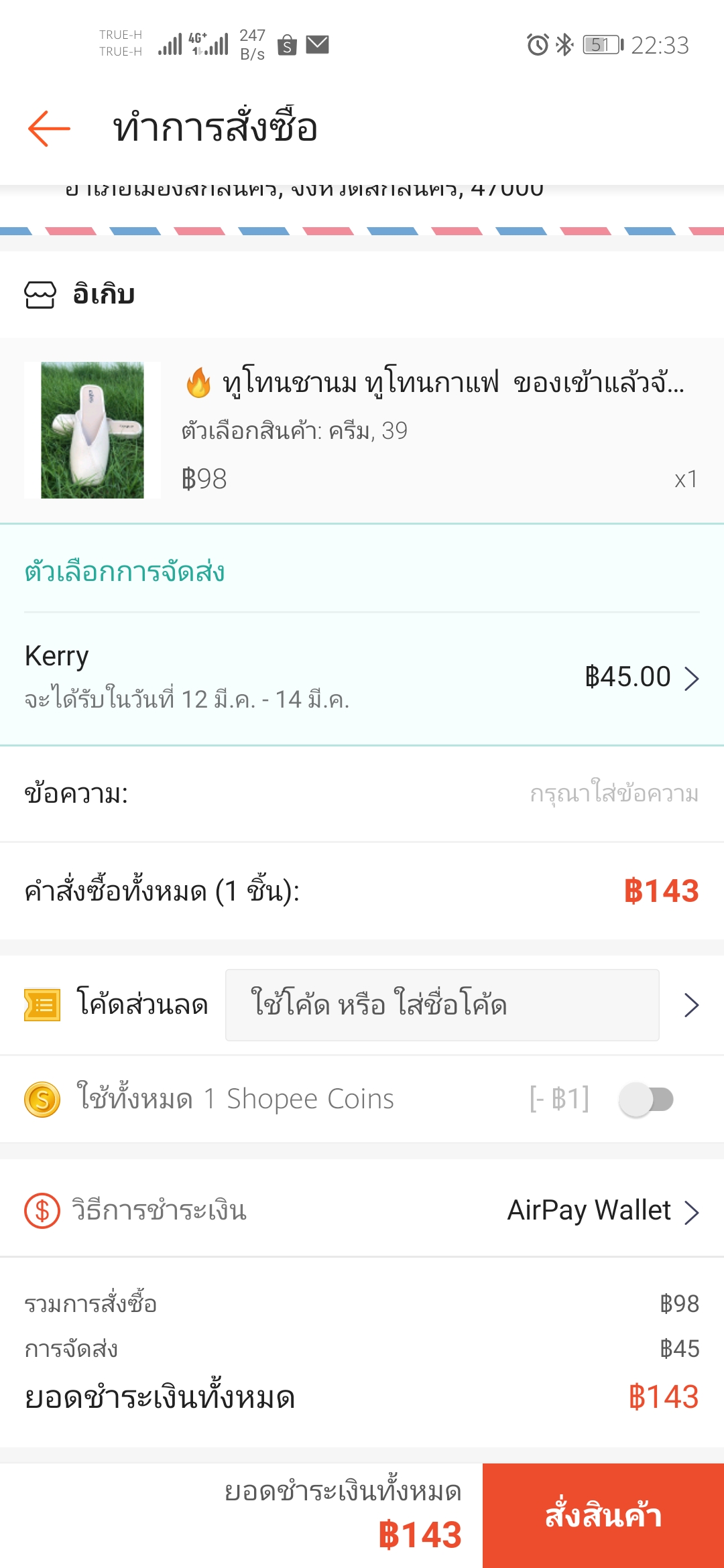Change the AirPay Wallet payment method
The image size is (724, 1568).
(x=603, y=1211)
